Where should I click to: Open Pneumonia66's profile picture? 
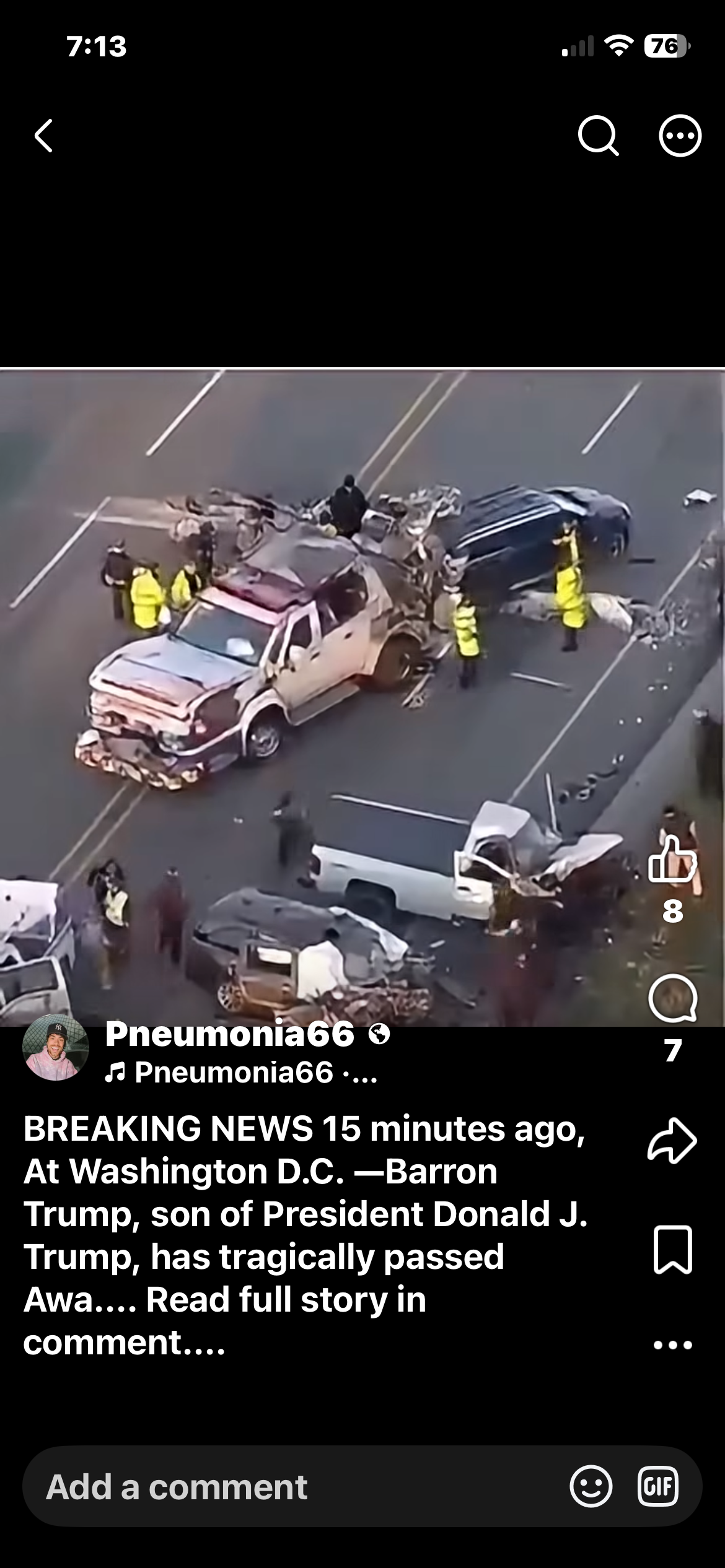click(x=55, y=1048)
